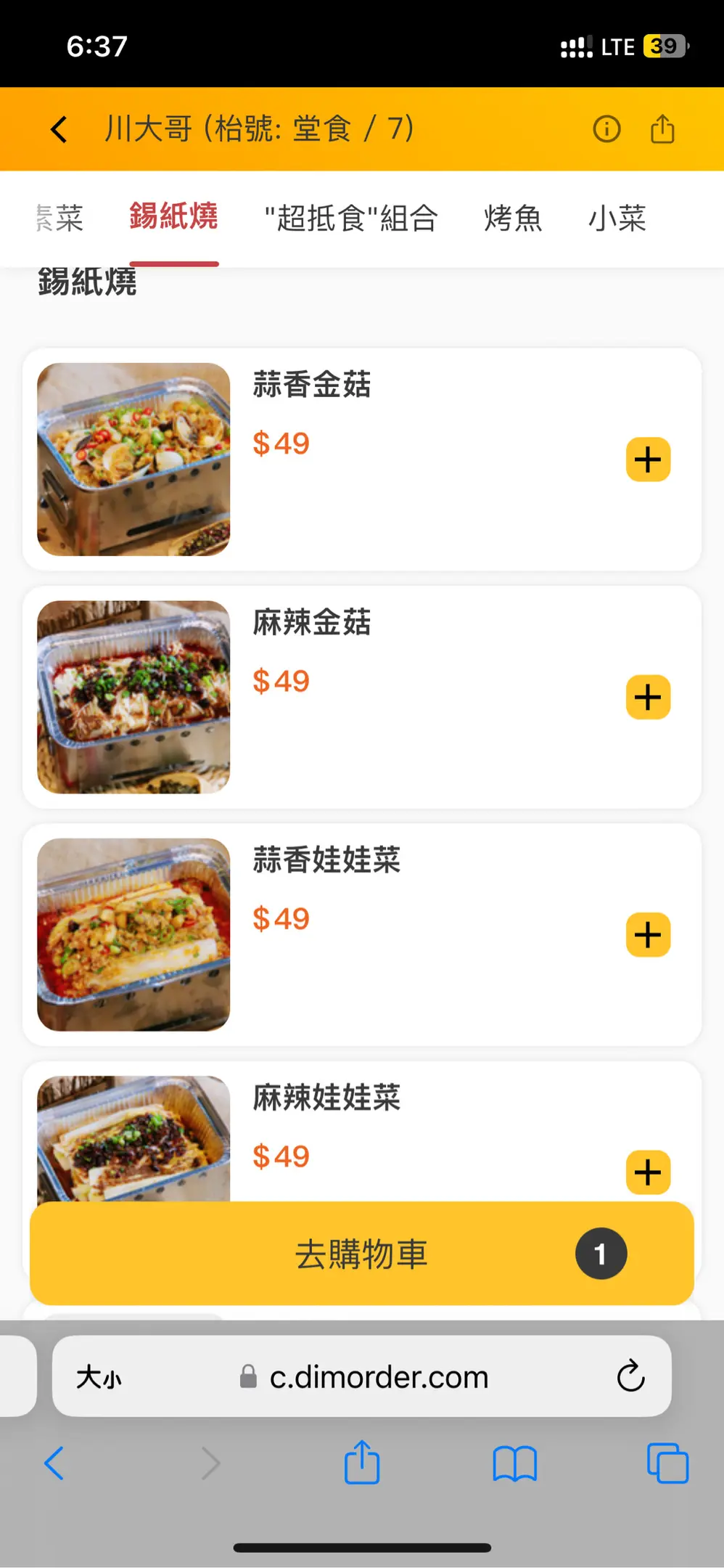Add 麻辣金菇 to the cart
Viewport: 724px width, 1568px height.
648,697
